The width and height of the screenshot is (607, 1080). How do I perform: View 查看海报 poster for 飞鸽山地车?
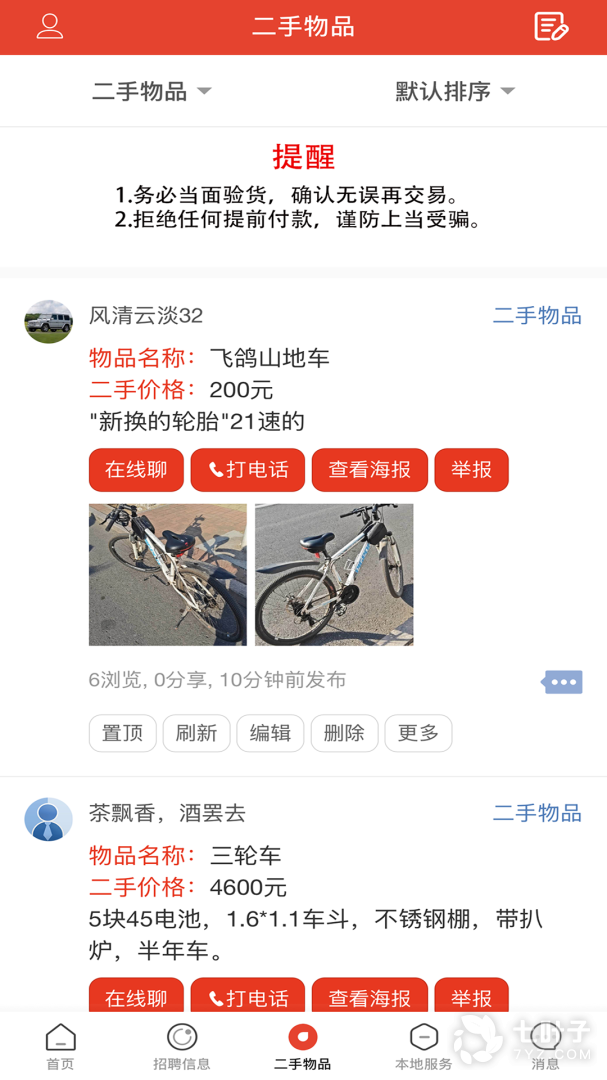(x=370, y=470)
